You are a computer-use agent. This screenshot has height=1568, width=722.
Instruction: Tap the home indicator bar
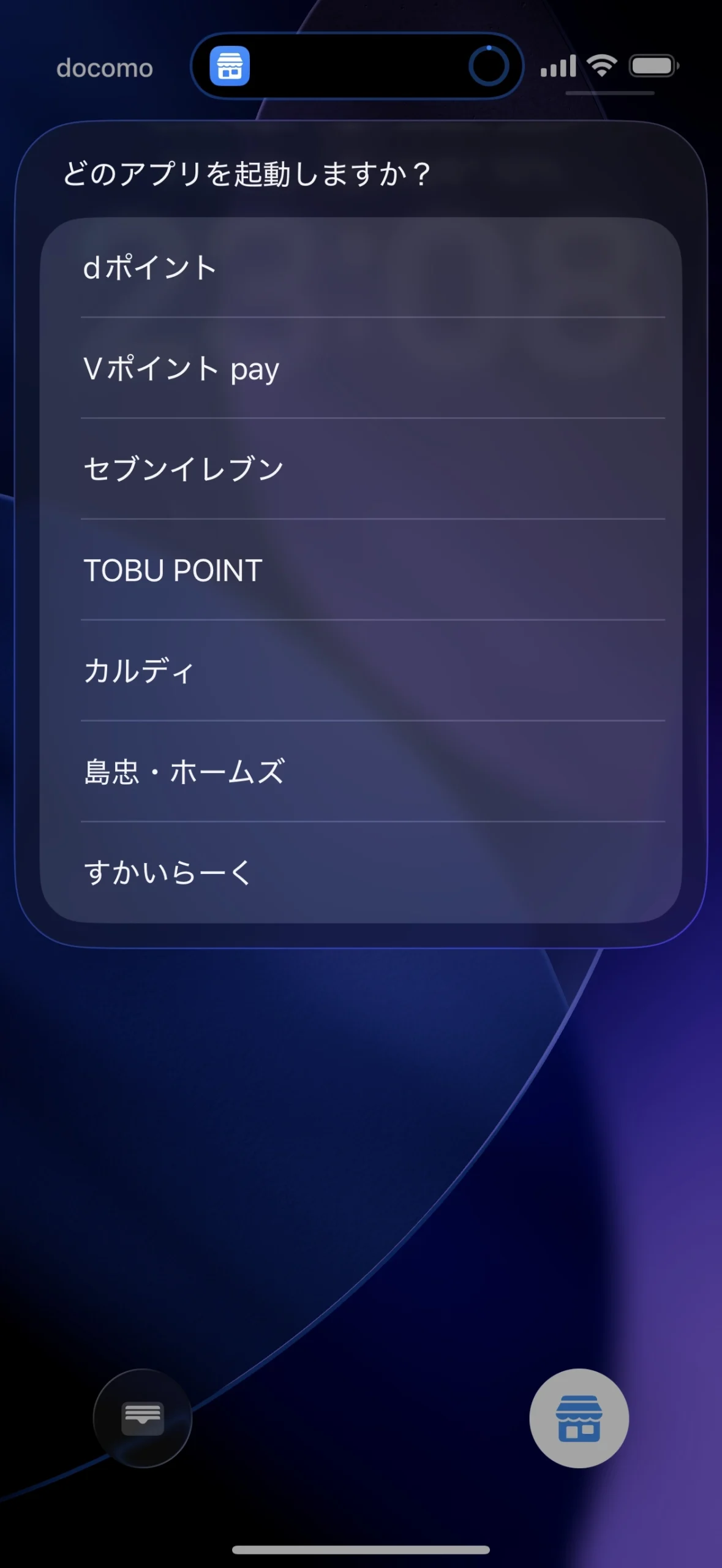click(361, 1546)
